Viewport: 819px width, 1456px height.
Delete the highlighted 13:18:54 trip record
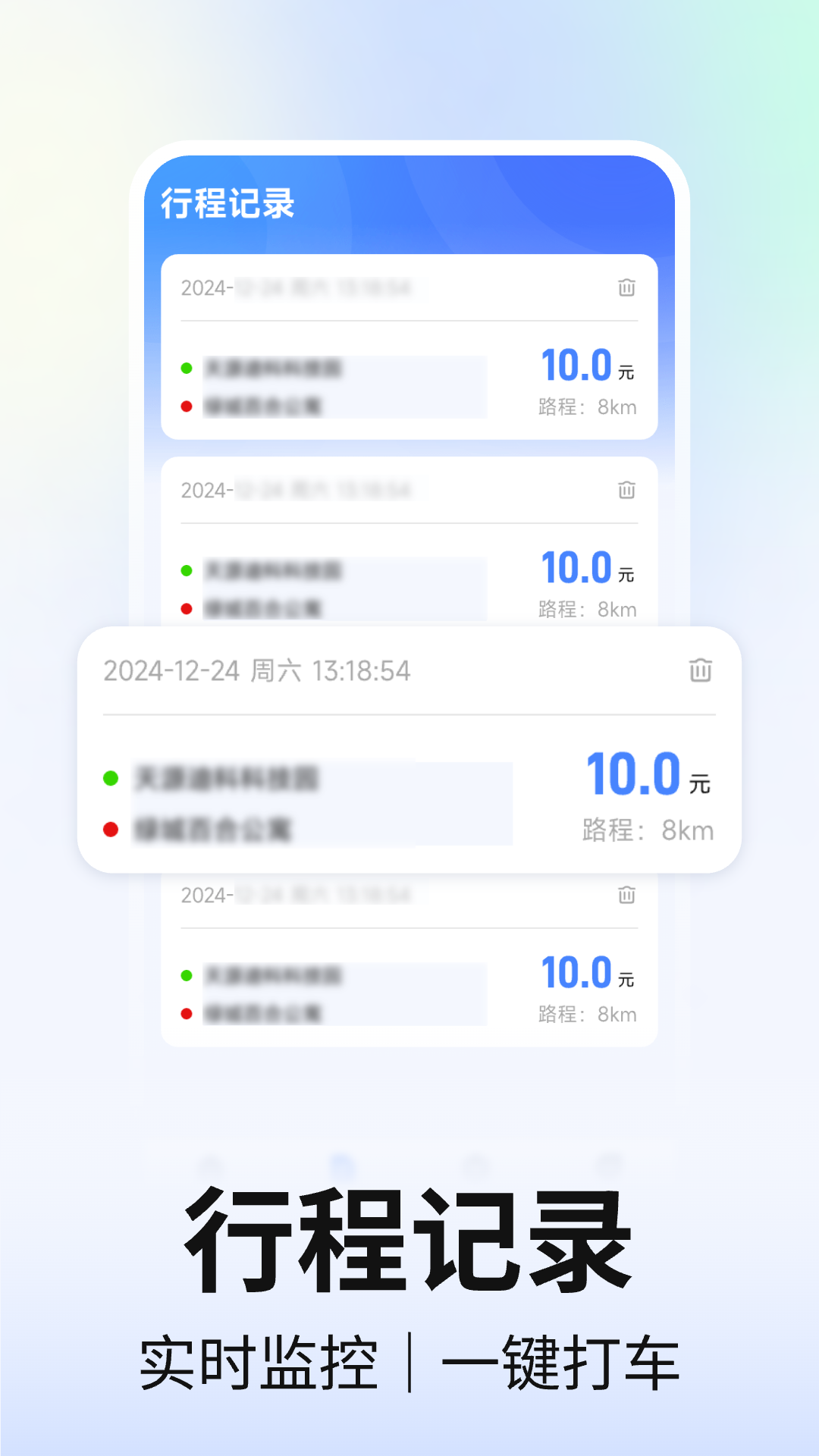(701, 670)
